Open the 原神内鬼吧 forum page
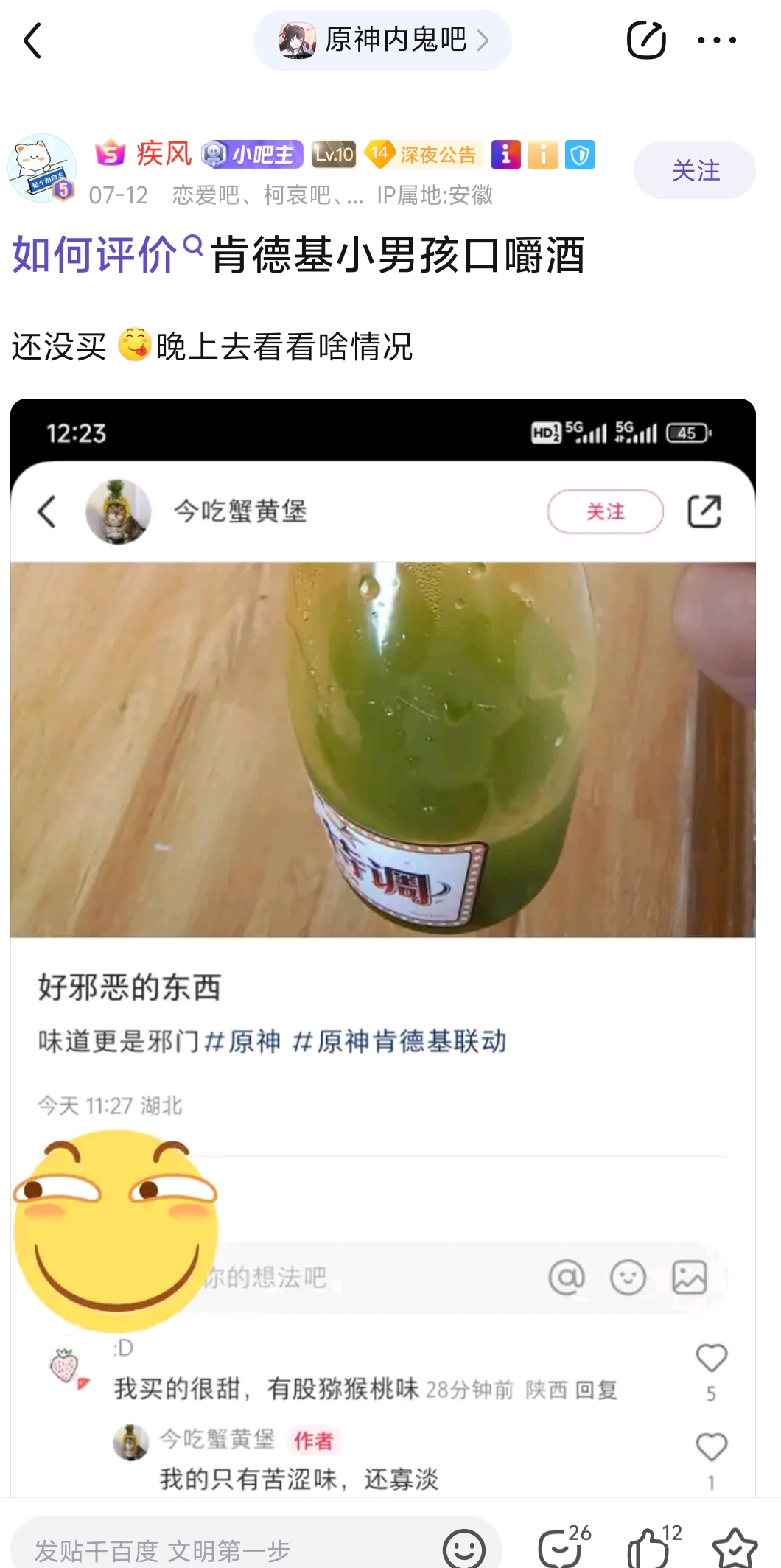The width and height of the screenshot is (781, 1568). tap(382, 41)
